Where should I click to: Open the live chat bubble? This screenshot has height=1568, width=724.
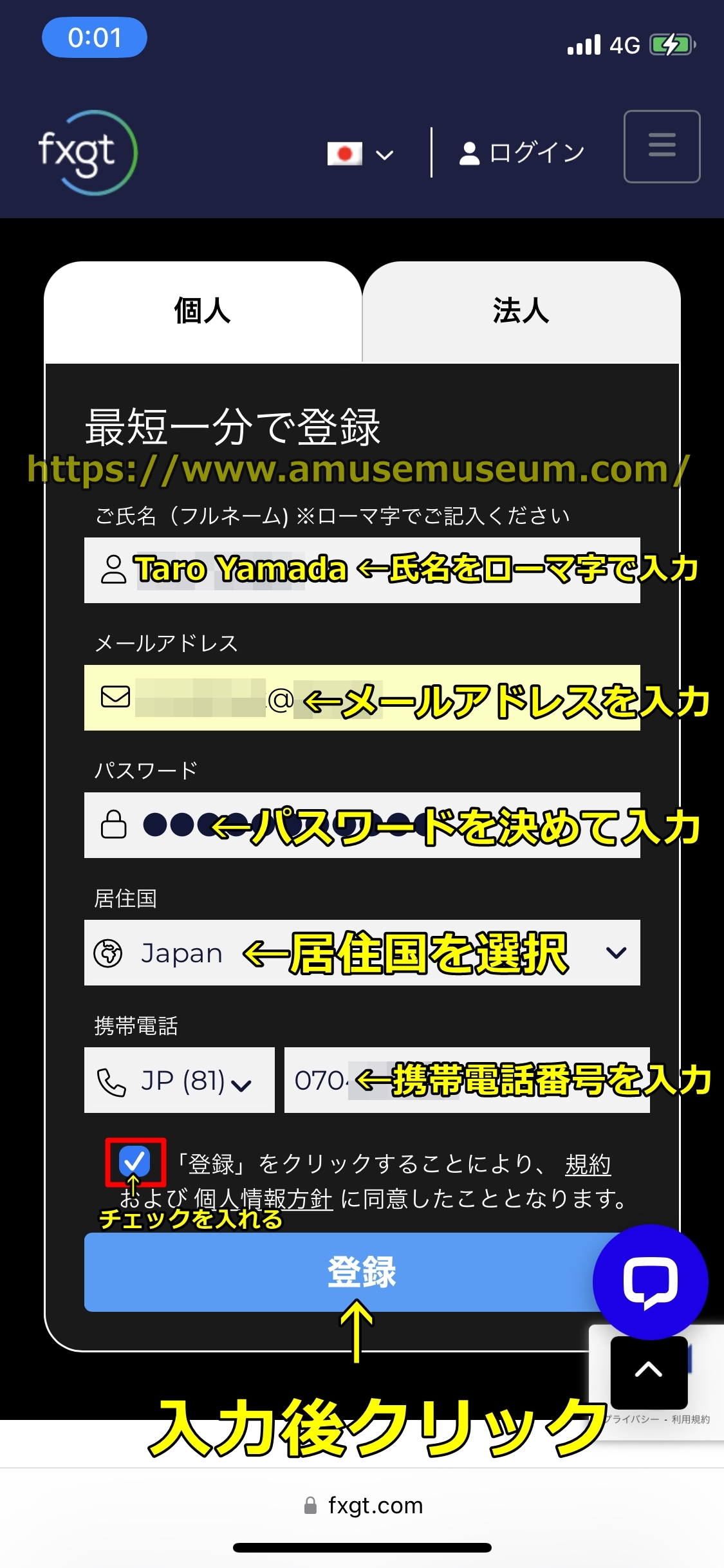pyautogui.click(x=650, y=1282)
